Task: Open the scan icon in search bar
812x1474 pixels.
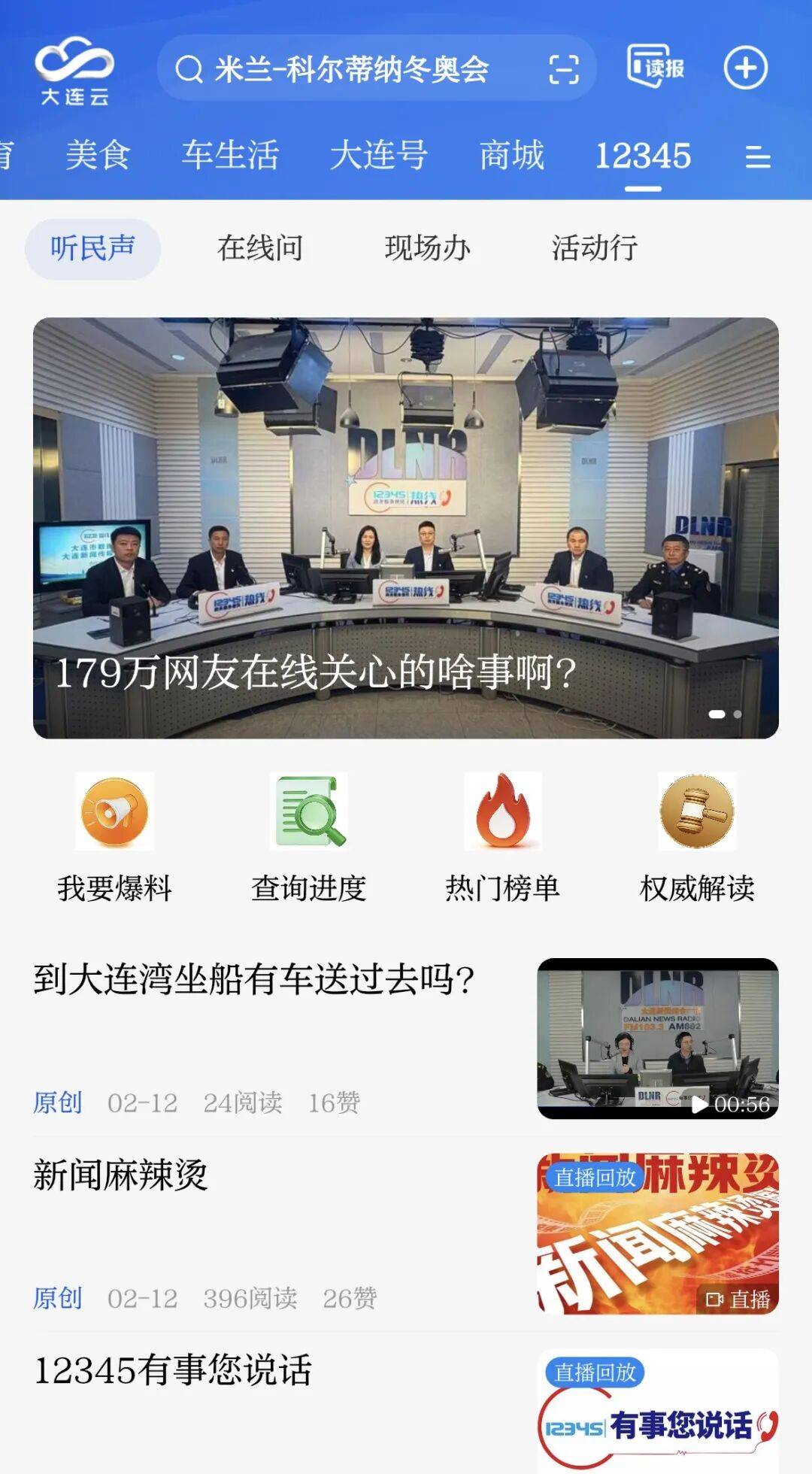Action: 563,69
